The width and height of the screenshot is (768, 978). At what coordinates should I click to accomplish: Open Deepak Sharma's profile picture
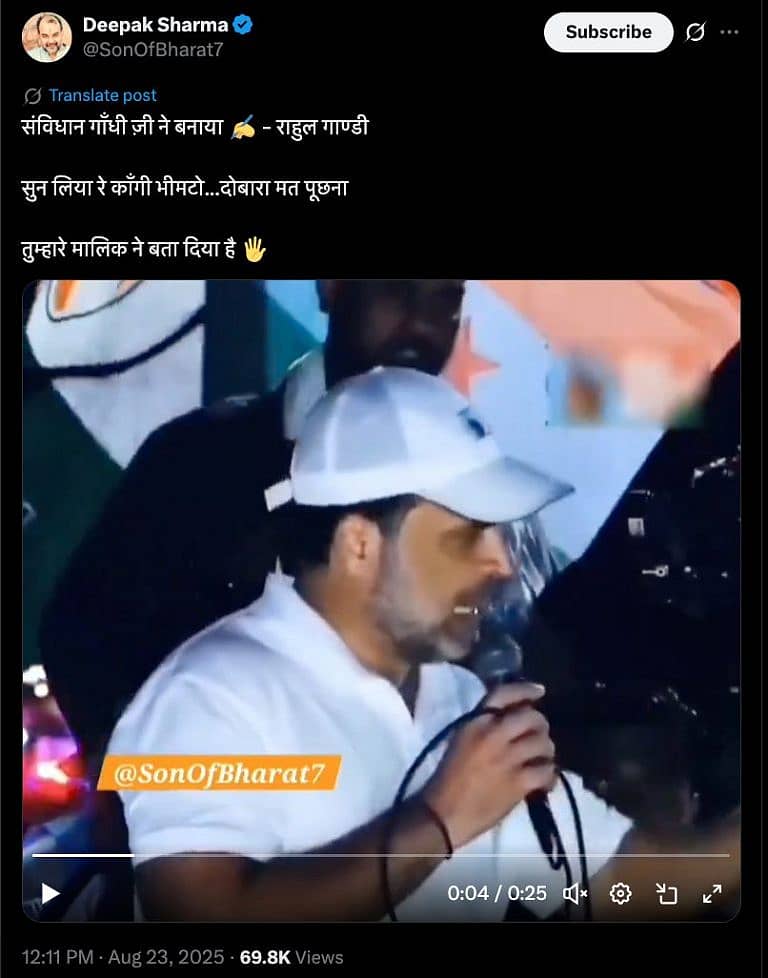pos(47,37)
